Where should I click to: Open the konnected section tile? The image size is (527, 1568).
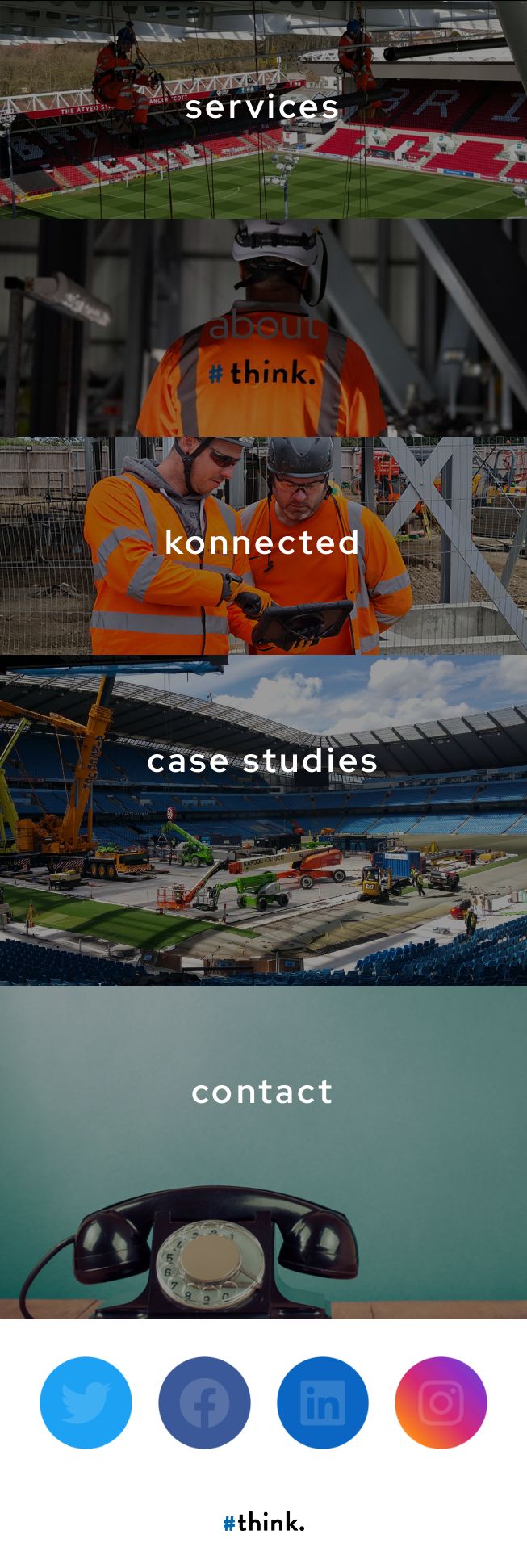tap(263, 543)
